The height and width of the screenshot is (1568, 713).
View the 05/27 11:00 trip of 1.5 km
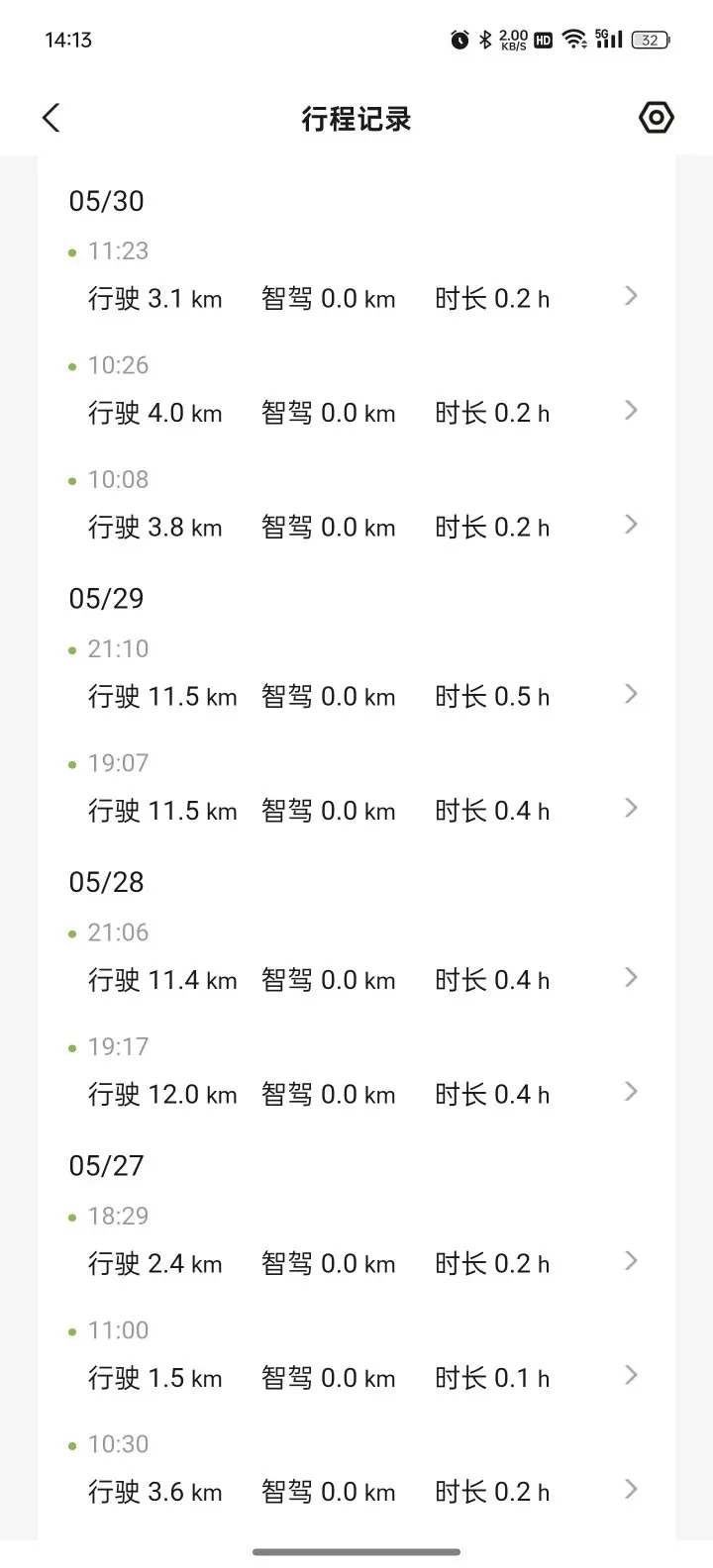coord(356,1356)
